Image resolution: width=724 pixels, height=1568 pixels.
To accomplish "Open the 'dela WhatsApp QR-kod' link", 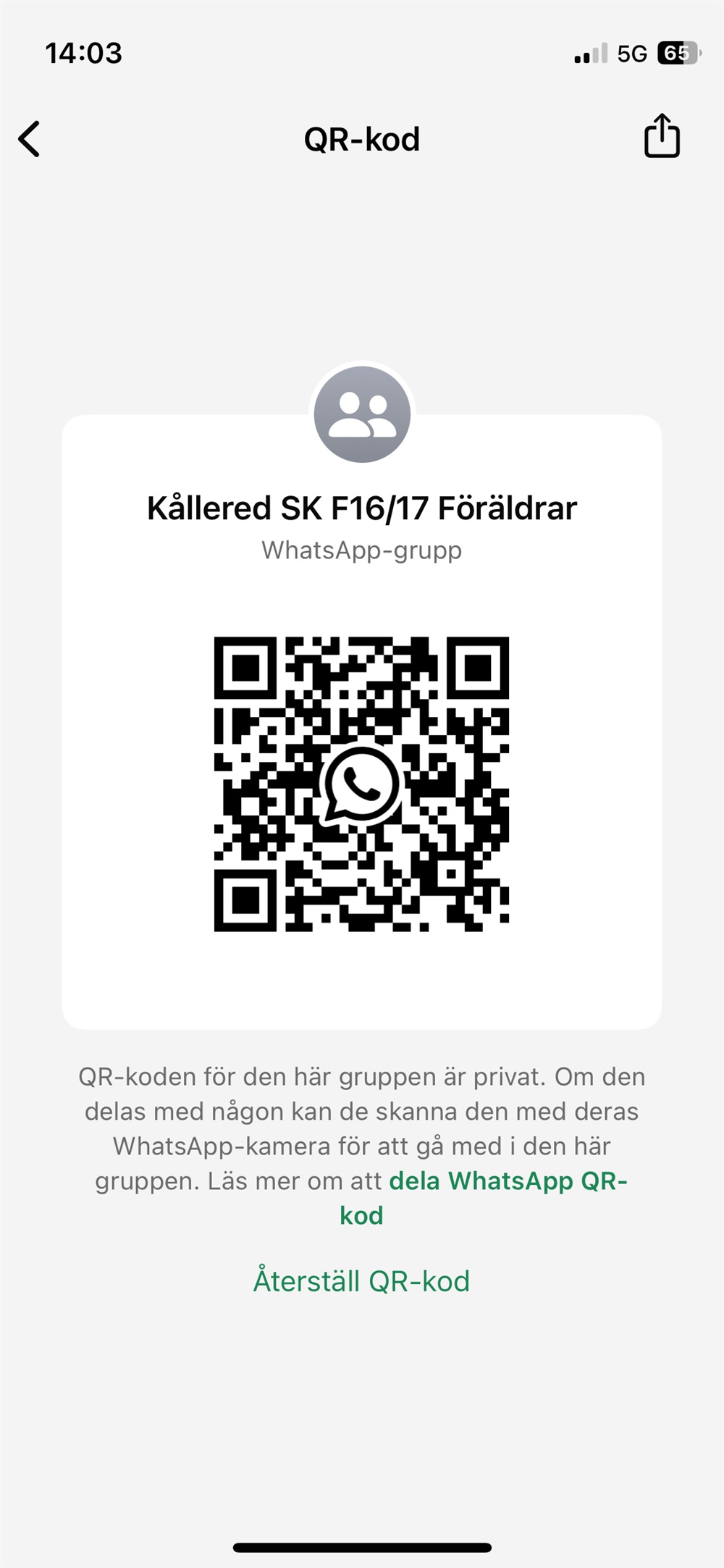I will 483,1197.
